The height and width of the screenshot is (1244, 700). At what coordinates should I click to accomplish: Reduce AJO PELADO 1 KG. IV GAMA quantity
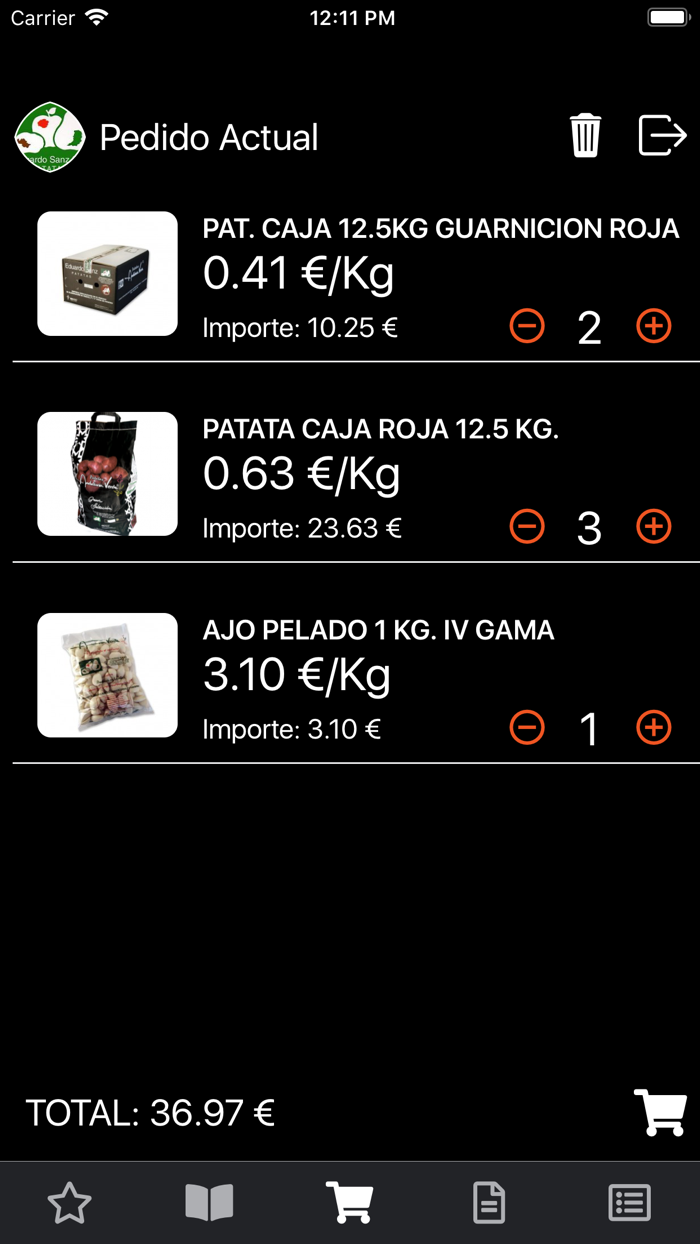[527, 727]
